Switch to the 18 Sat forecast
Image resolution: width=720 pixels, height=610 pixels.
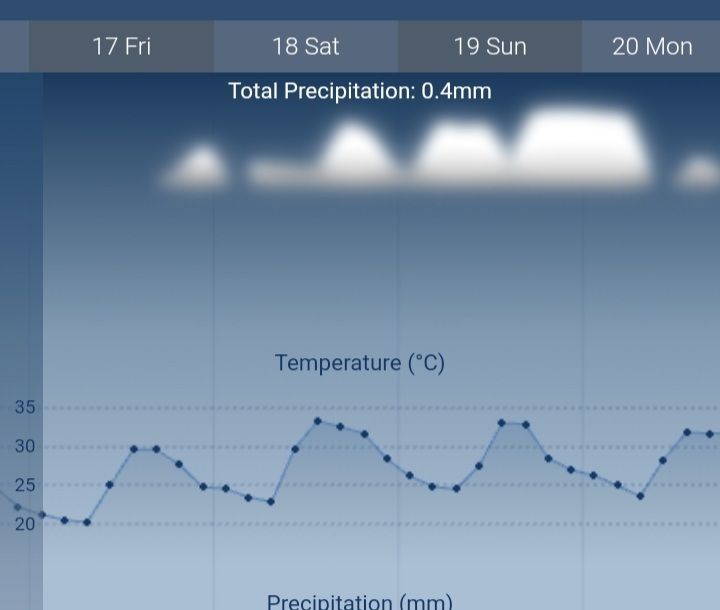tap(306, 46)
